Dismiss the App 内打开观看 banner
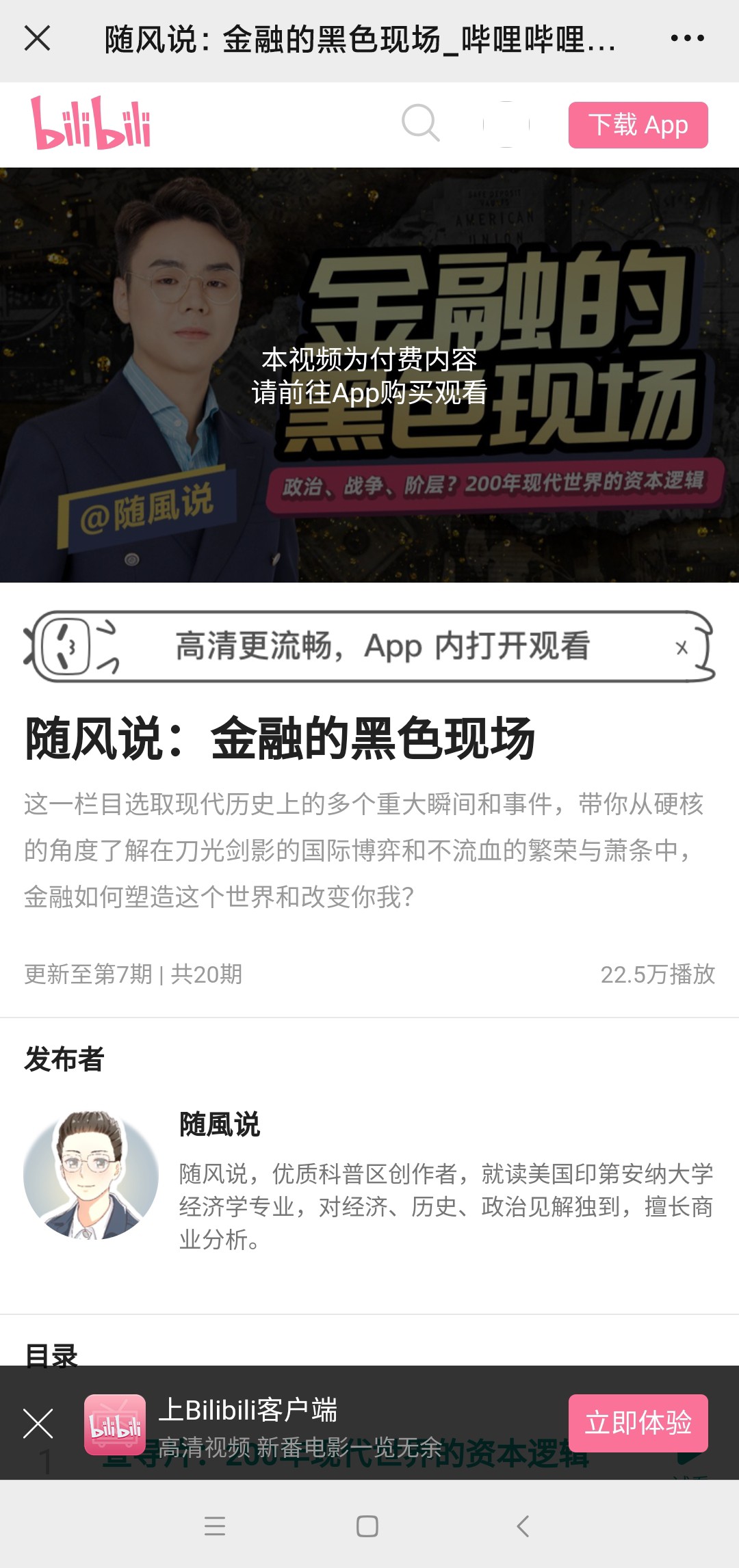Screen dimensions: 739x1568 click(x=682, y=648)
